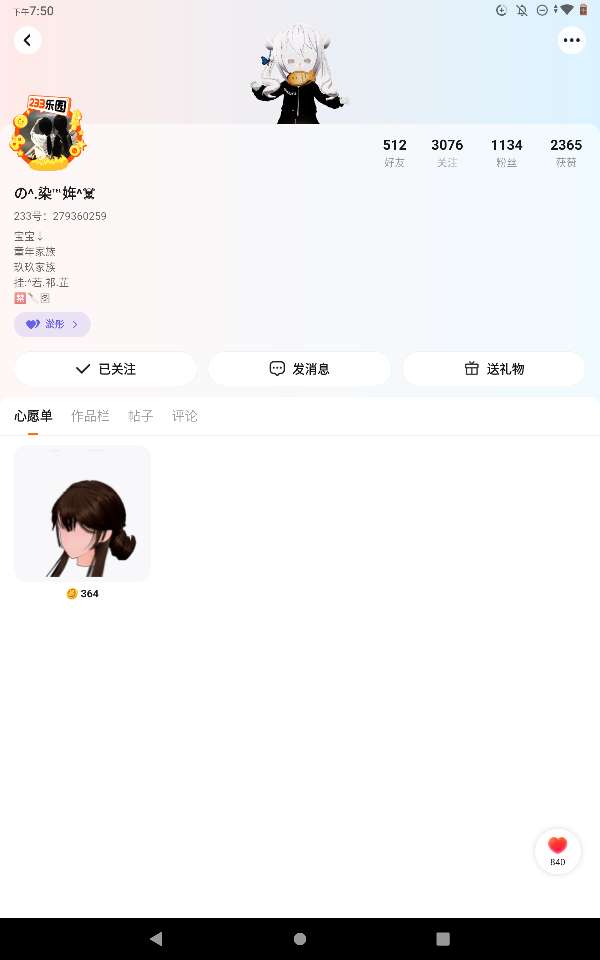Open the brown hair wishlist item priced 364

[x=82, y=522]
